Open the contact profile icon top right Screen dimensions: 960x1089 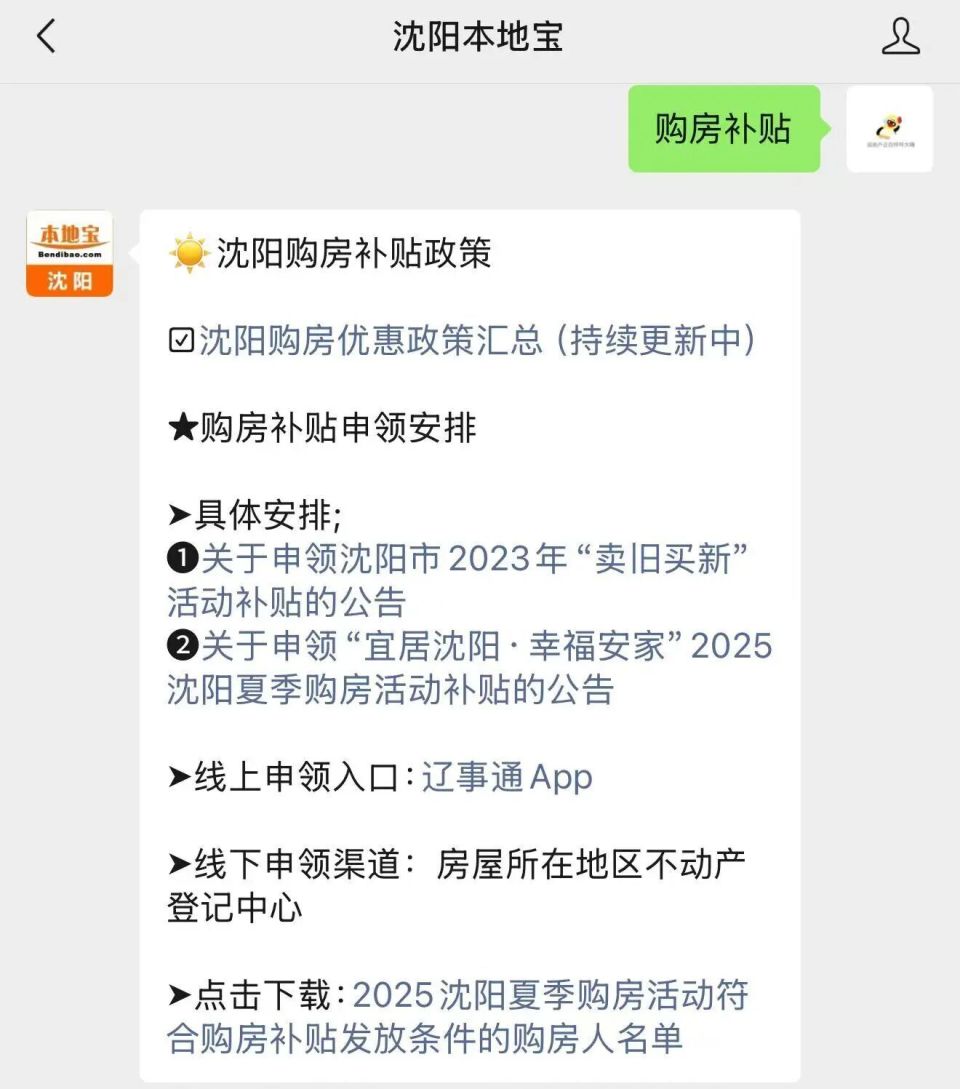click(x=900, y=36)
